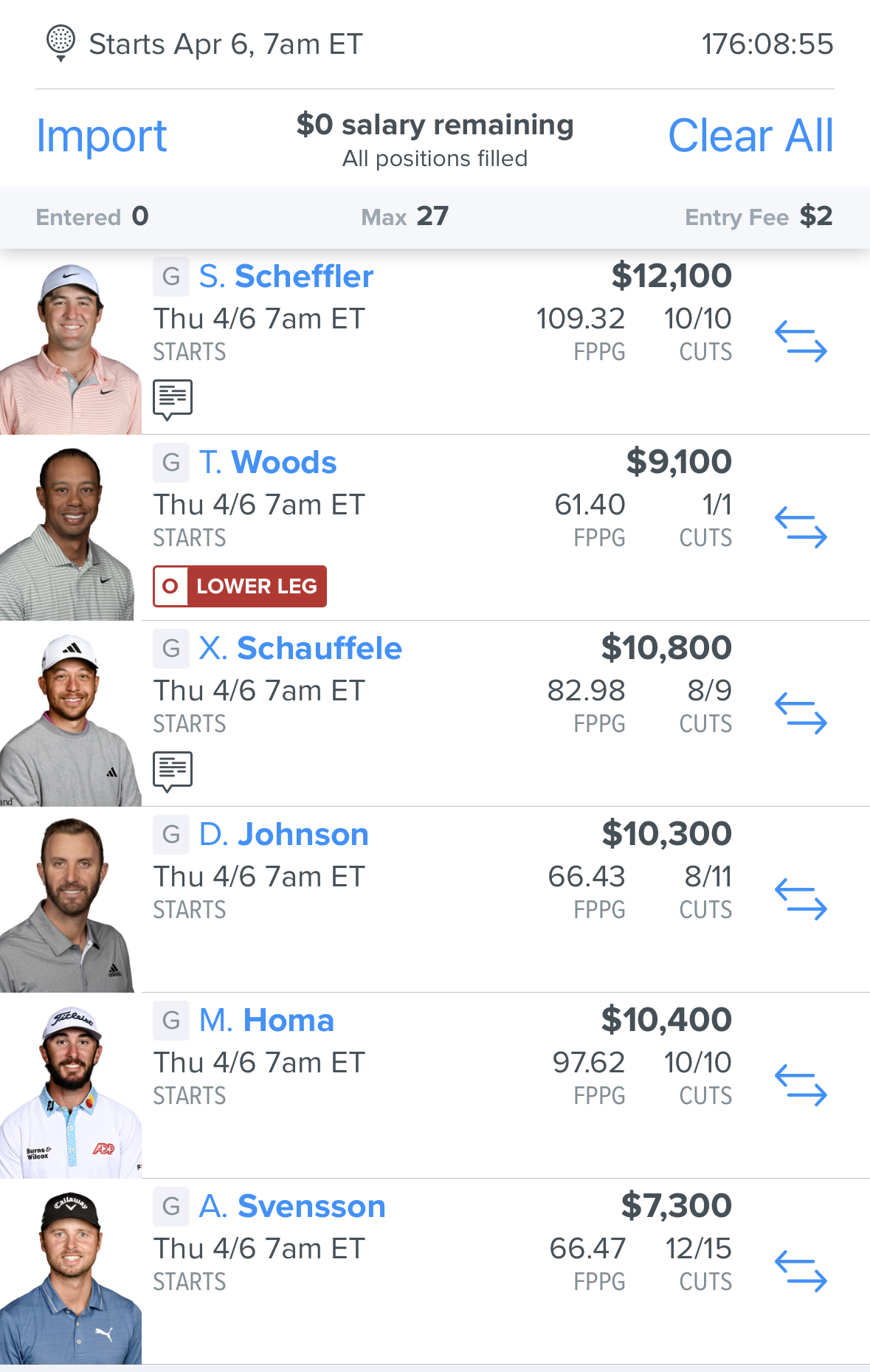
Task: Swap out T. Woods using arrows icon
Action: (x=801, y=527)
